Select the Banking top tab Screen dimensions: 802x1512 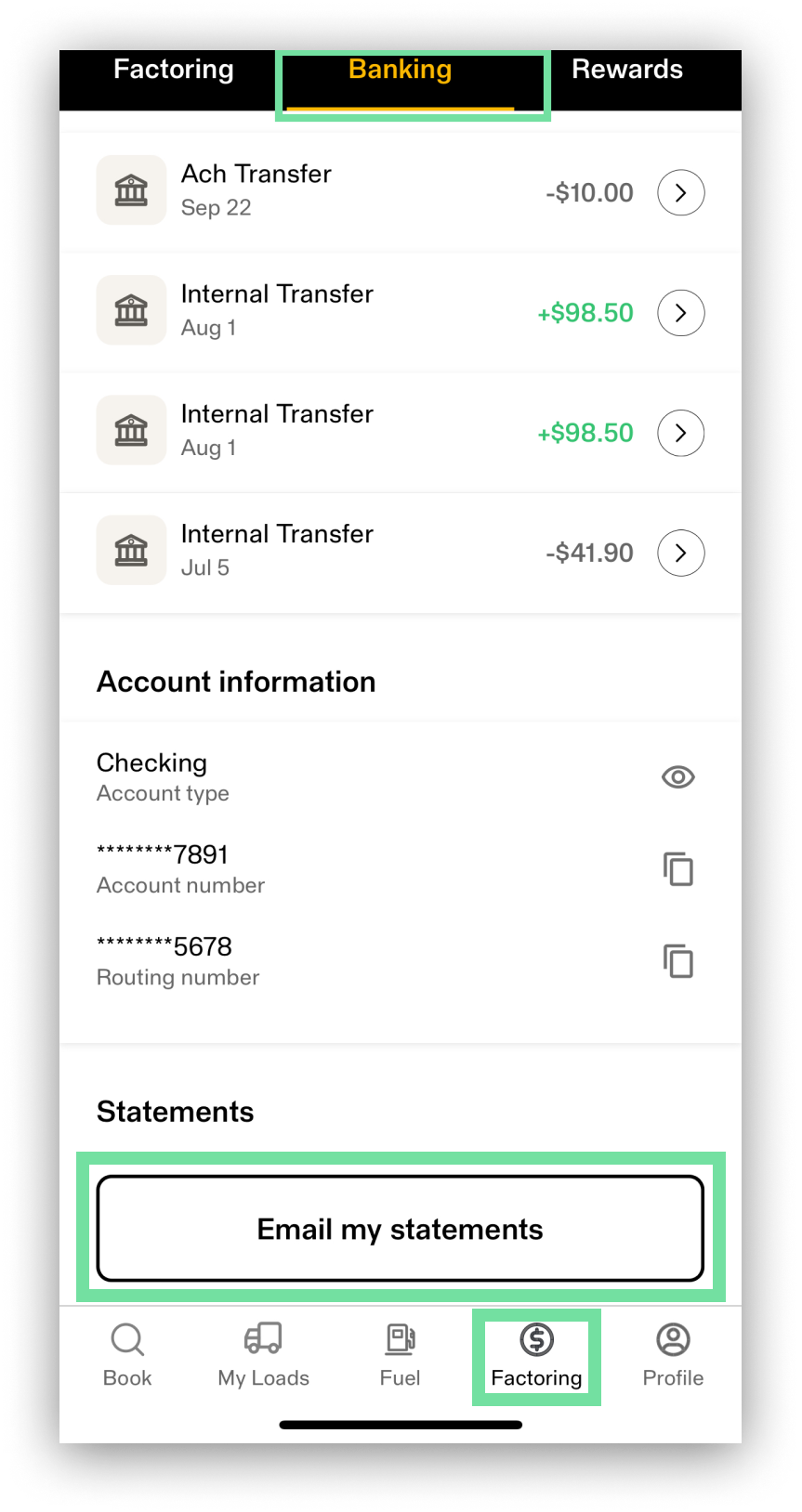(x=400, y=71)
